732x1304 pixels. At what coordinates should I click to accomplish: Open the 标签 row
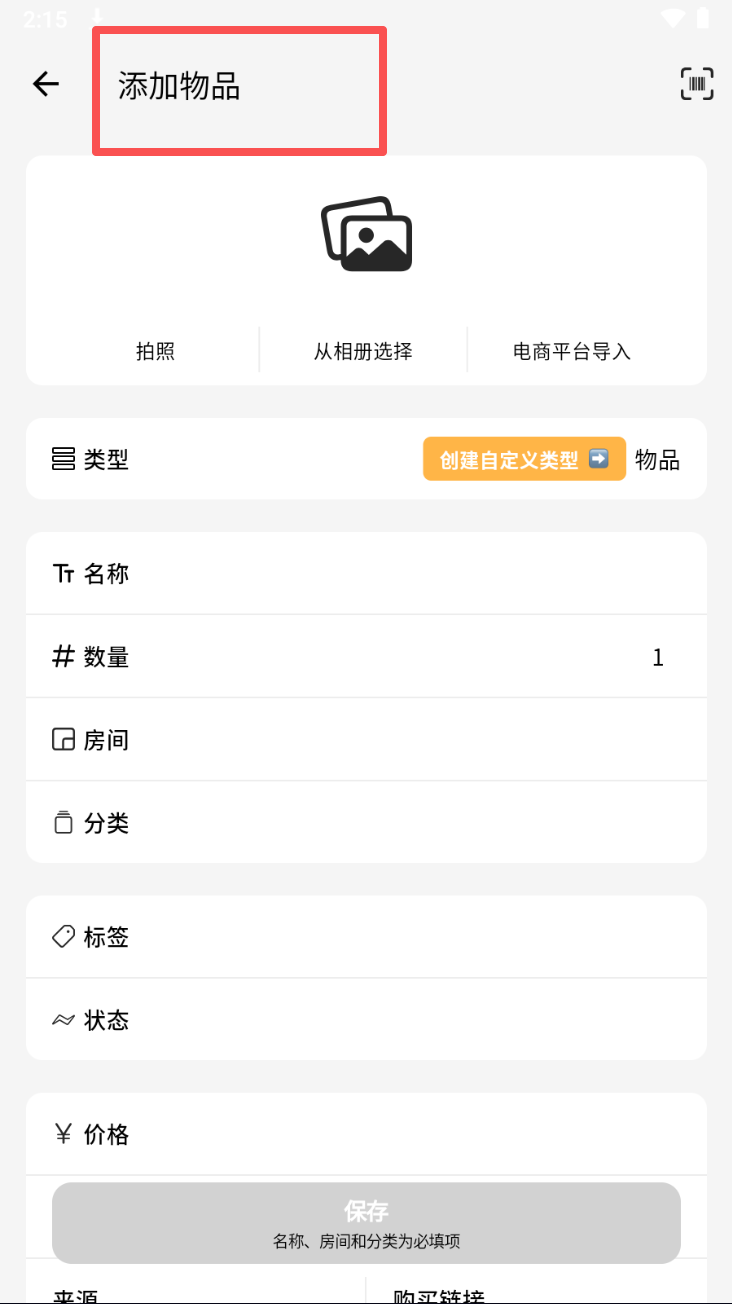click(x=366, y=937)
